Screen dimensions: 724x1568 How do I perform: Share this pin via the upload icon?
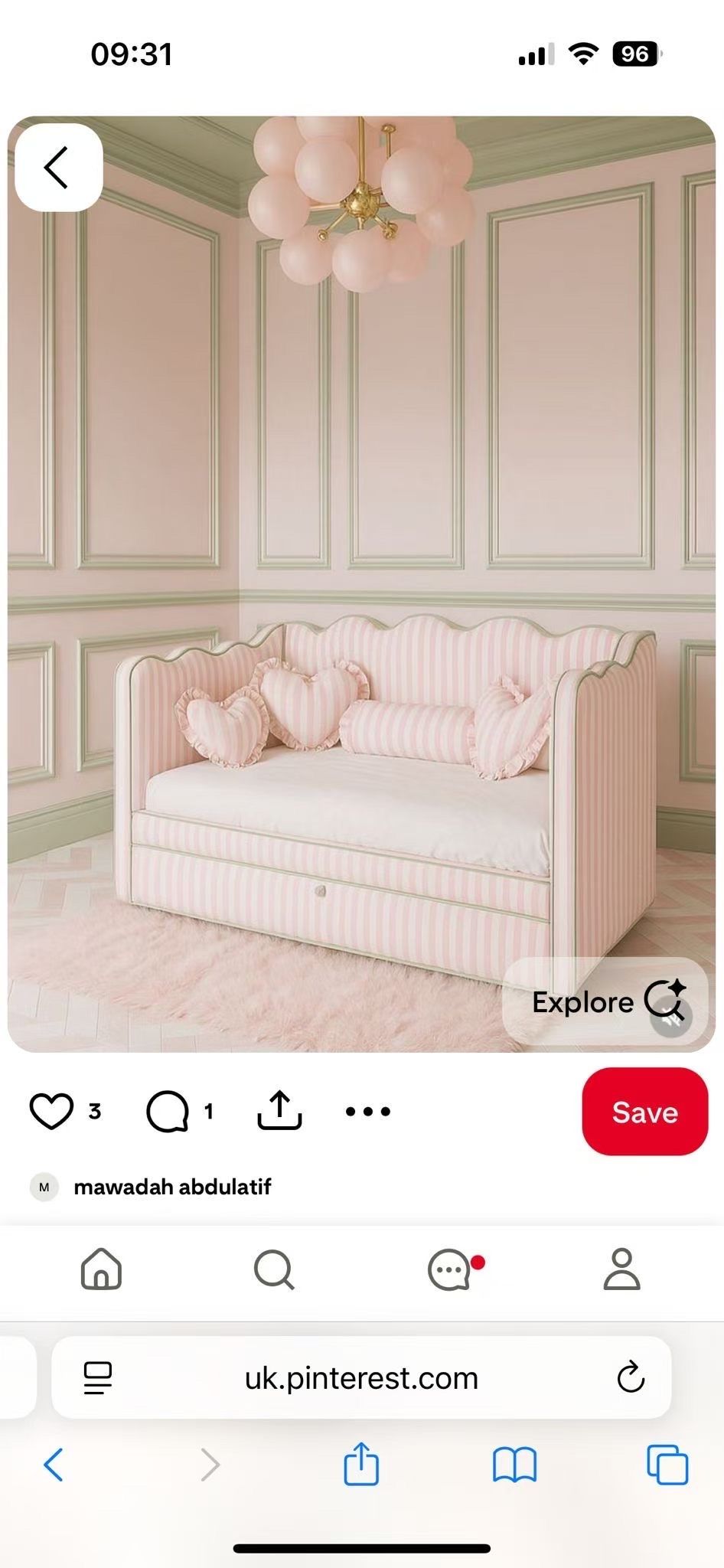tap(279, 1110)
